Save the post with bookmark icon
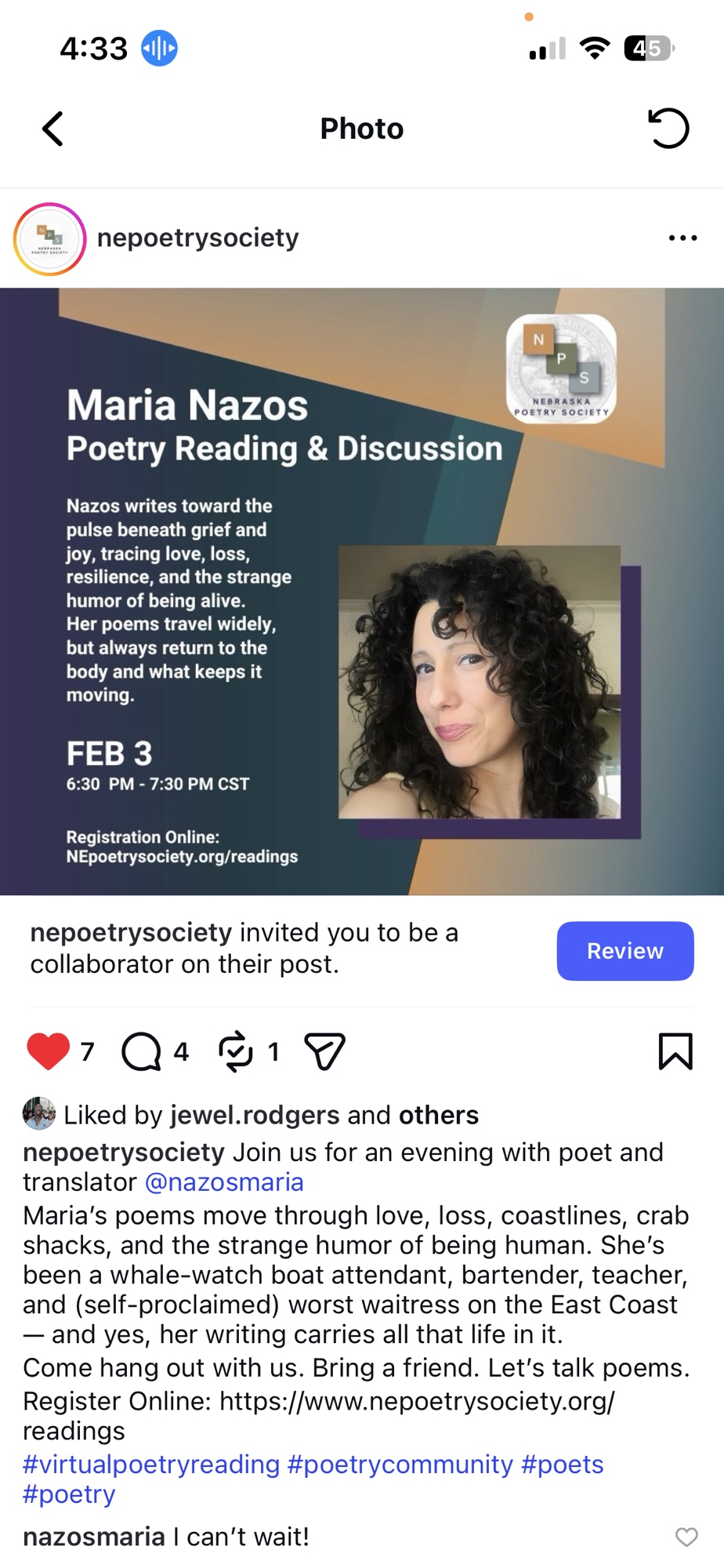The height and width of the screenshot is (1568, 724). point(675,1051)
